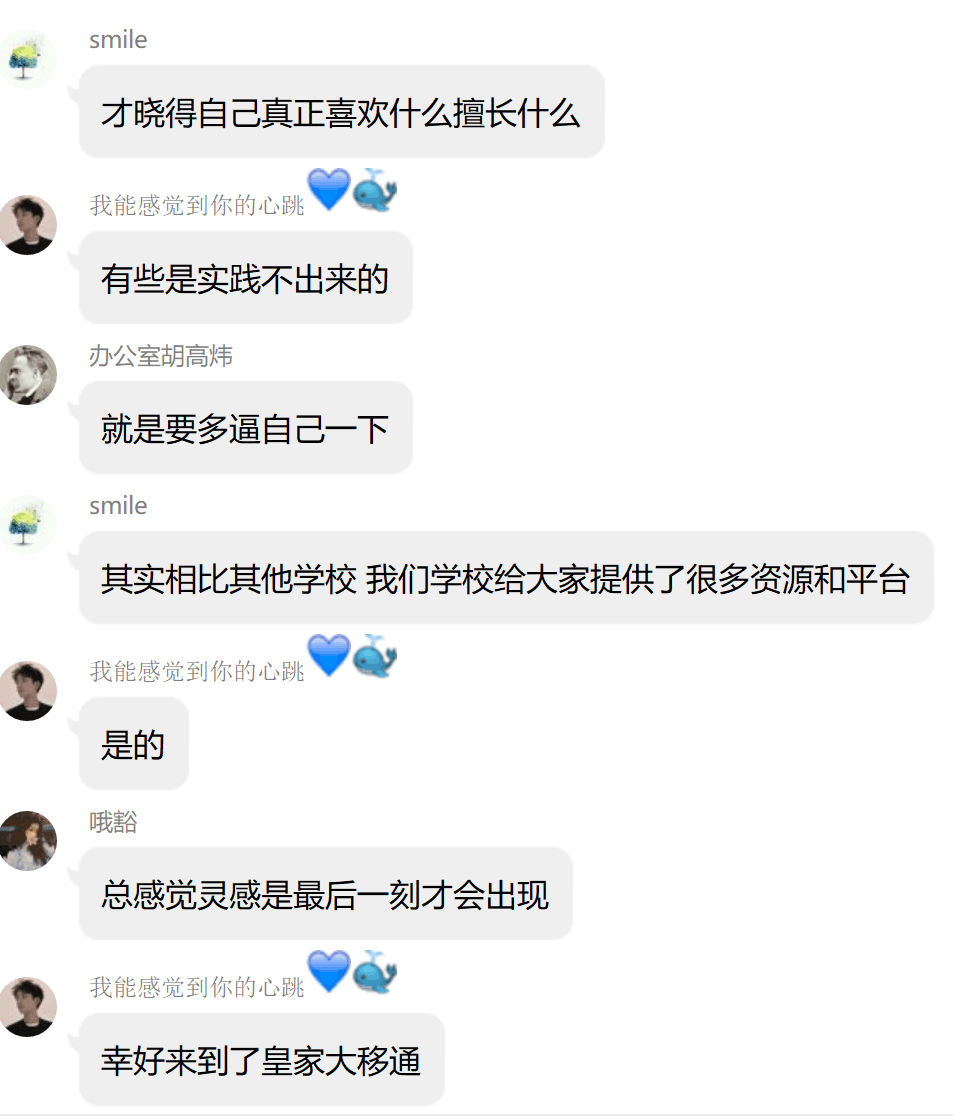The width and height of the screenshot is (953, 1116).
Task: Tap the avatar next to "有些是实践不出来的"
Action: 28,225
